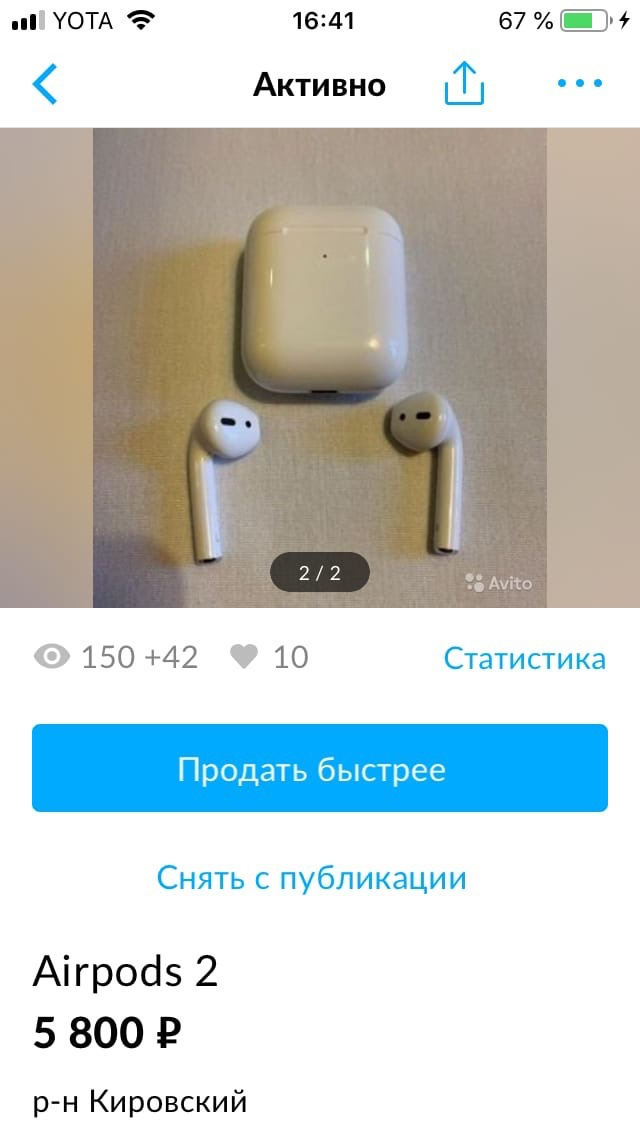This screenshot has width=640, height=1136.
Task: Open the three-dot overflow menu
Action: [x=580, y=84]
